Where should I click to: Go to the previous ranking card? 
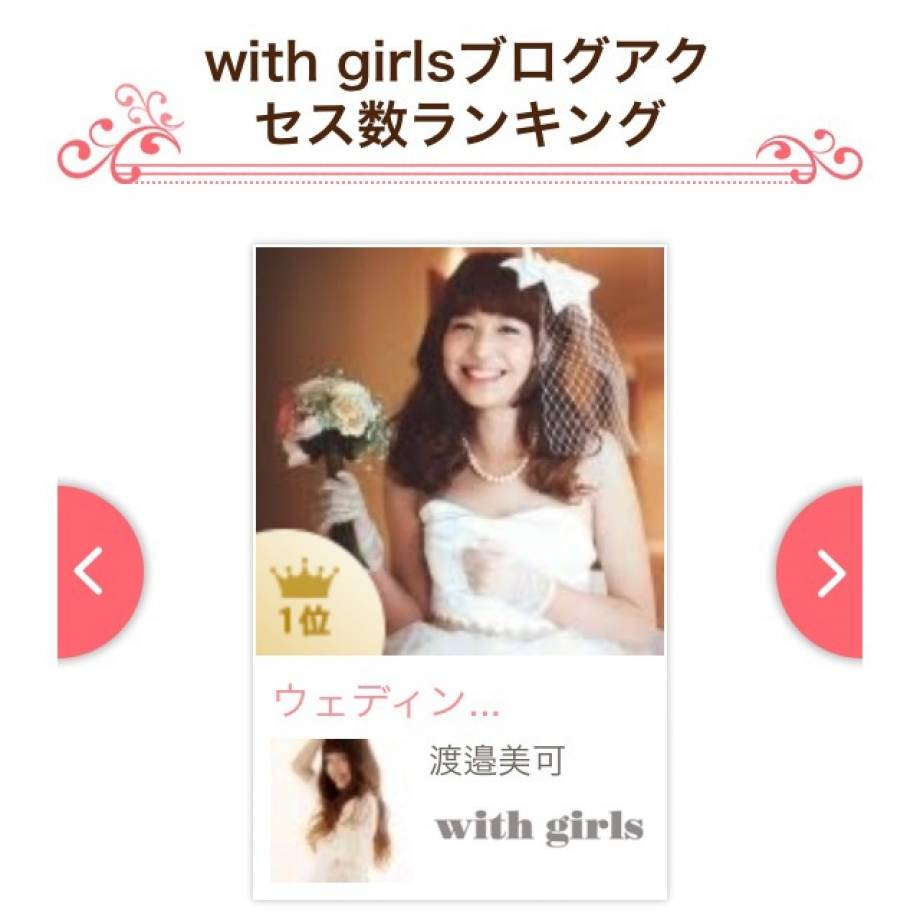(x=95, y=572)
